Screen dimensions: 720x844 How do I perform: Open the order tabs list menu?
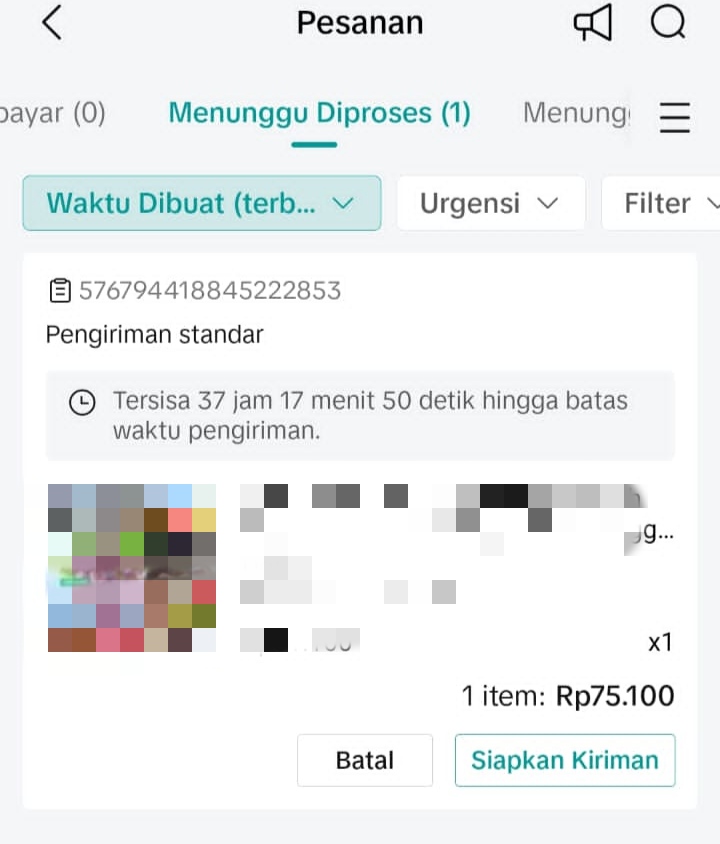click(675, 116)
